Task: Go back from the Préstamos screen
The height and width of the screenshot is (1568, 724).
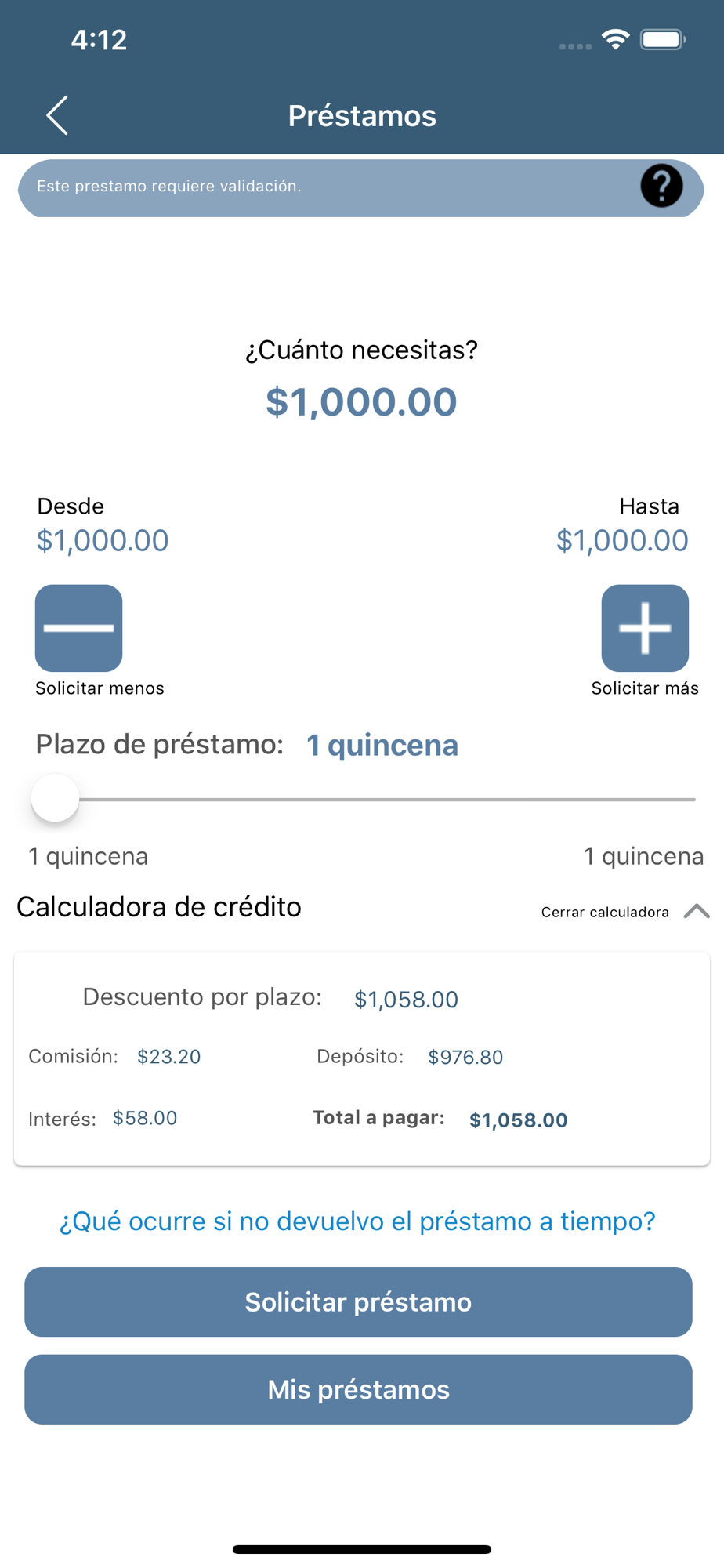Action: pos(57,116)
